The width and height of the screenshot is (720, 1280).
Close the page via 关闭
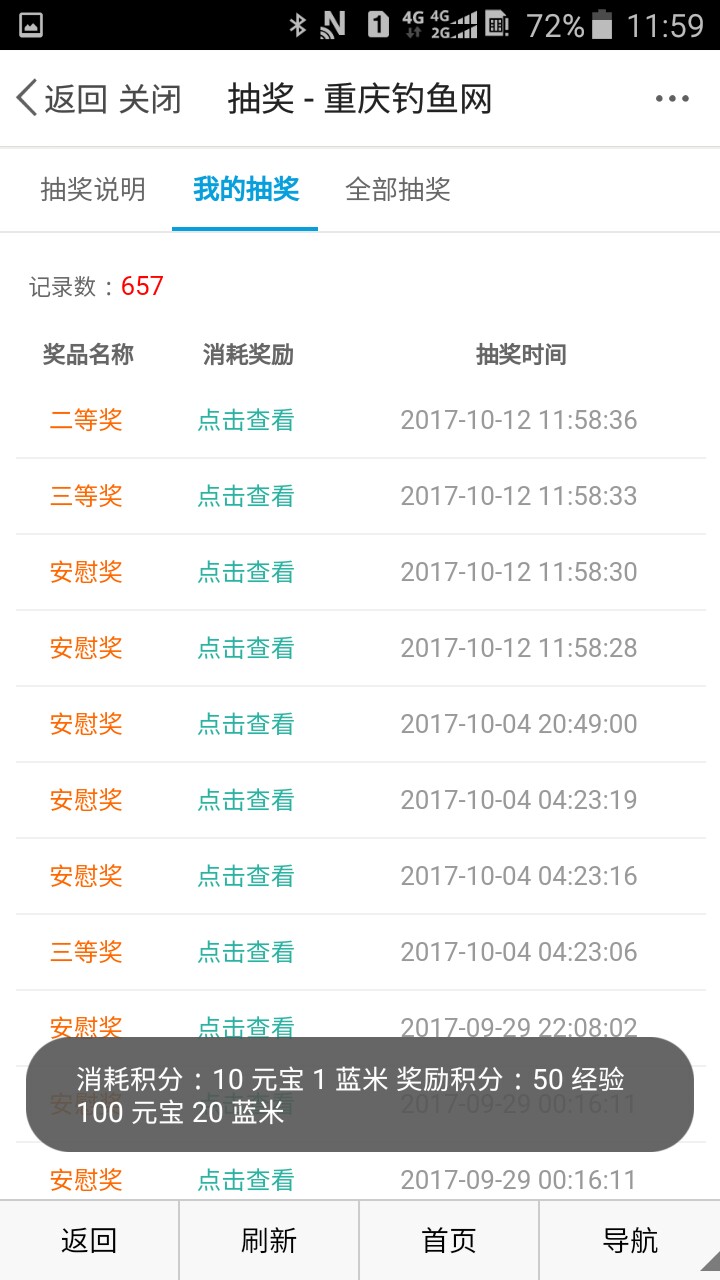151,99
